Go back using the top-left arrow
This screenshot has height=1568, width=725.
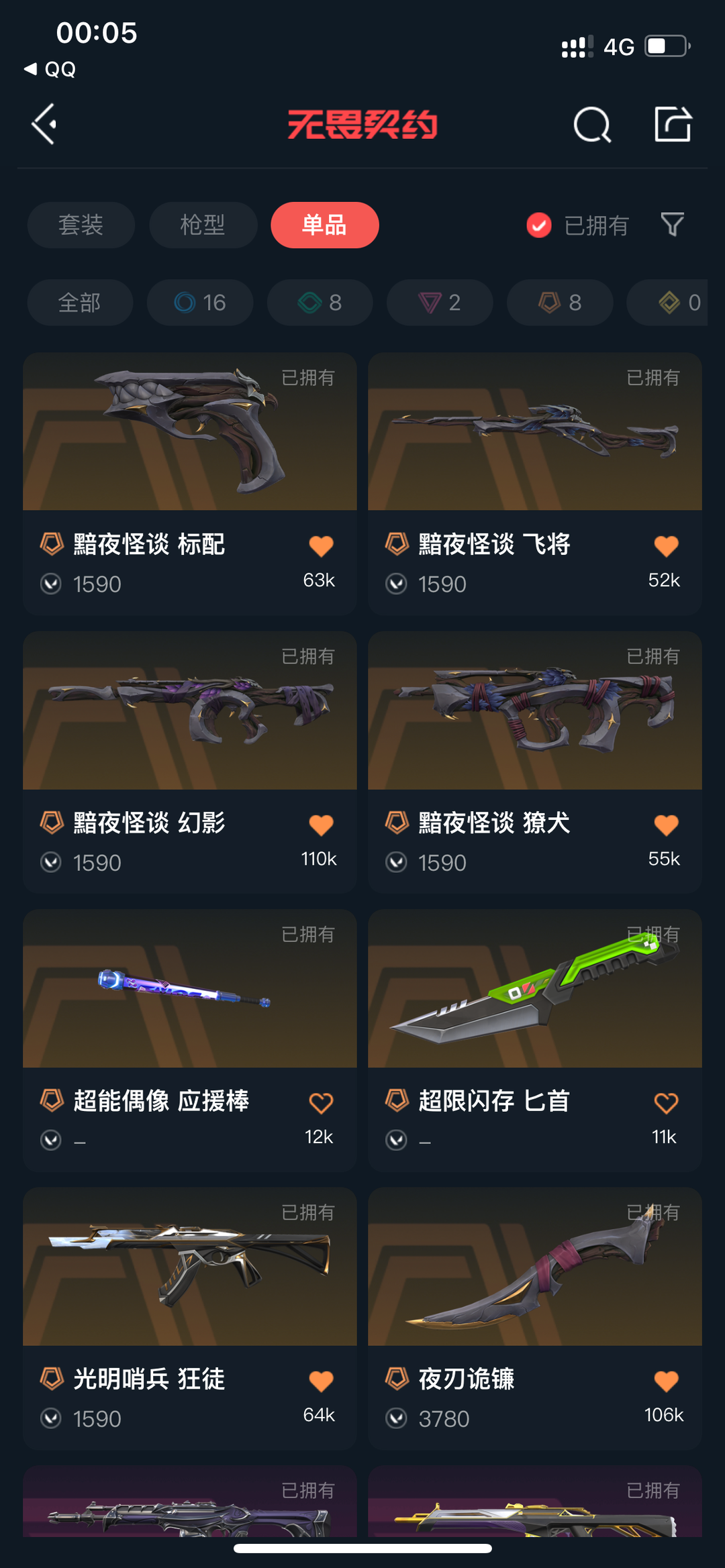pyautogui.click(x=44, y=124)
